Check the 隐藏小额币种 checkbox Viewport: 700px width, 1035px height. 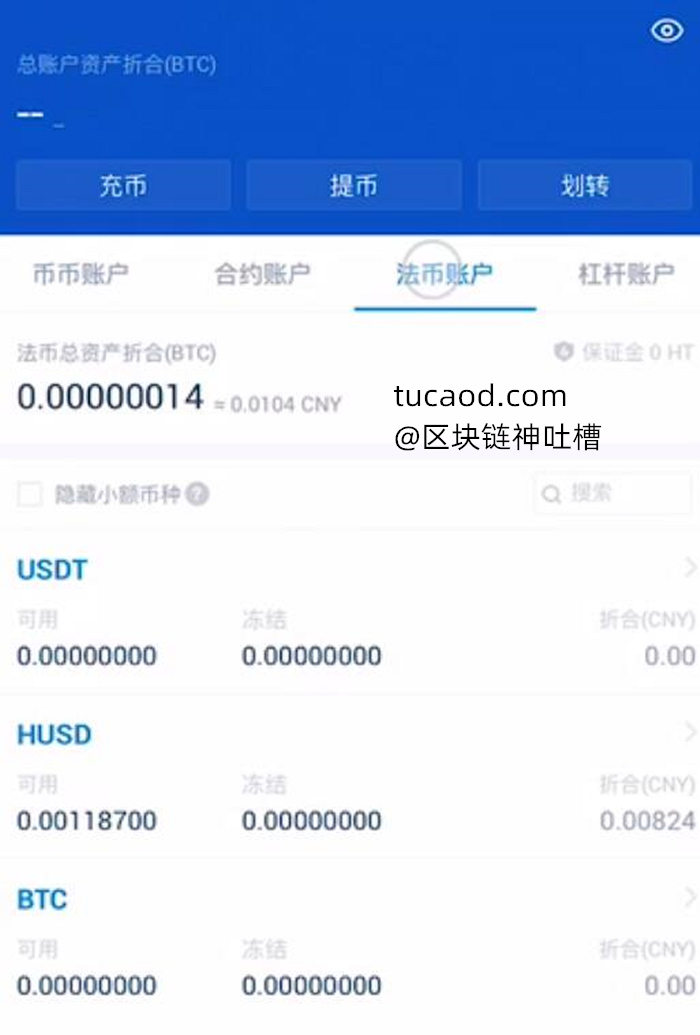[x=30, y=494]
